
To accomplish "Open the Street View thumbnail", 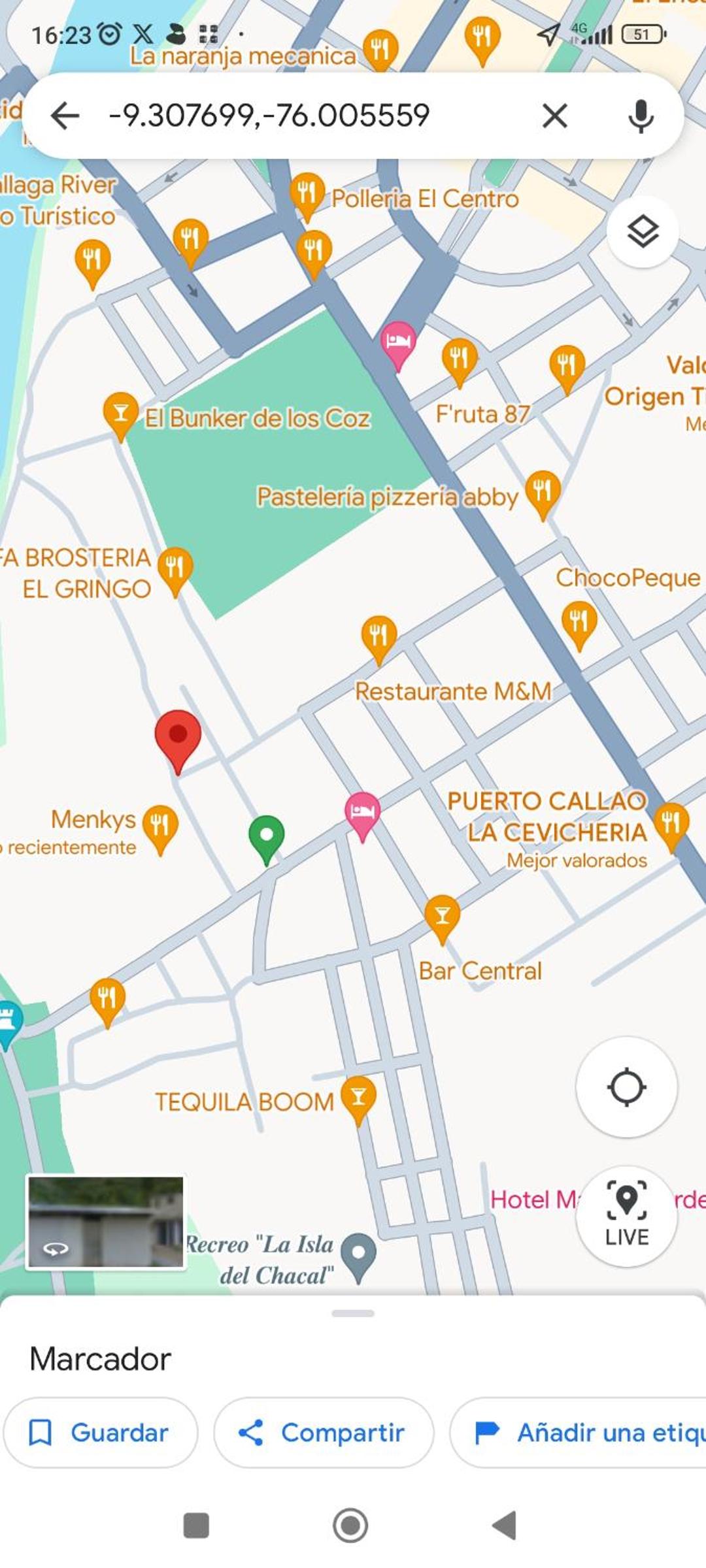I will point(106,1222).
